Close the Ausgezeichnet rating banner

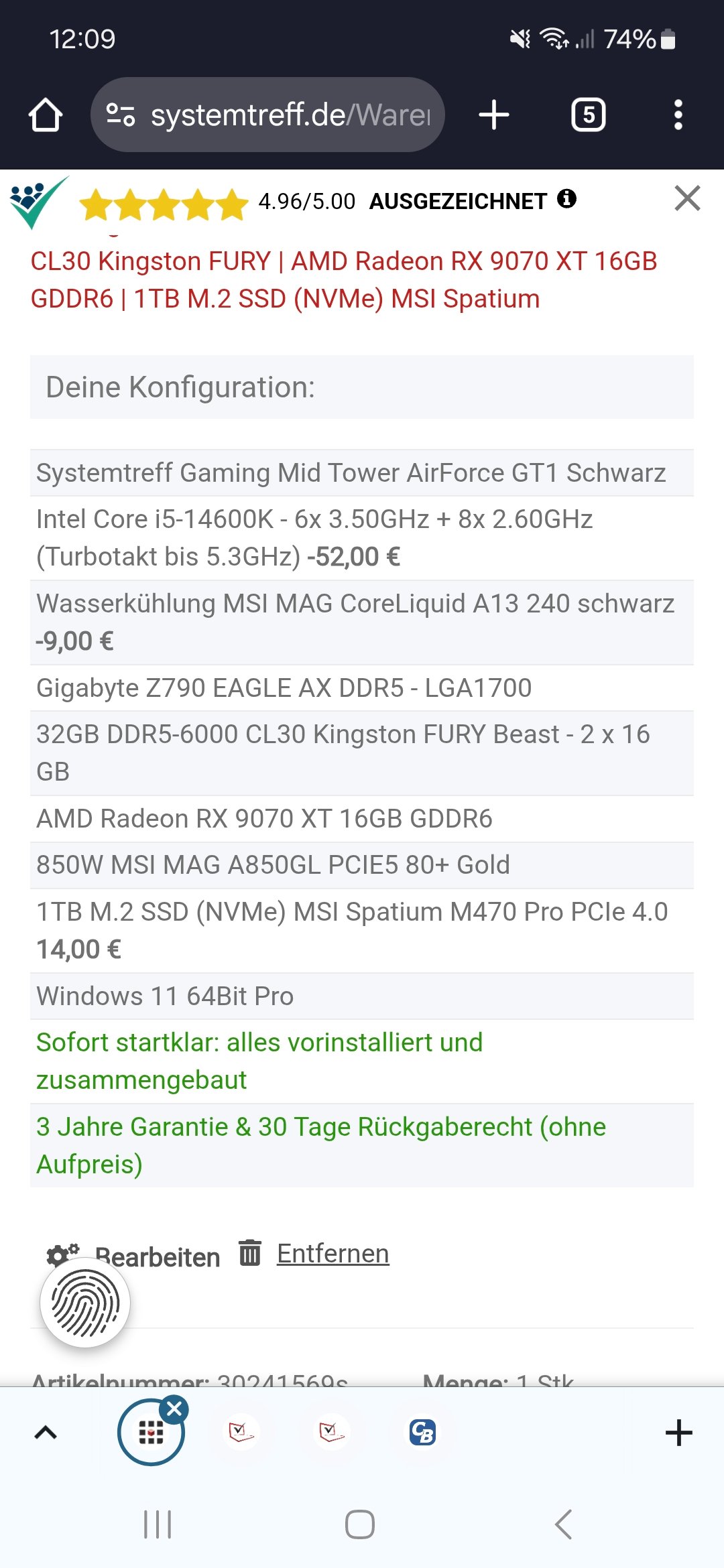coord(687,198)
